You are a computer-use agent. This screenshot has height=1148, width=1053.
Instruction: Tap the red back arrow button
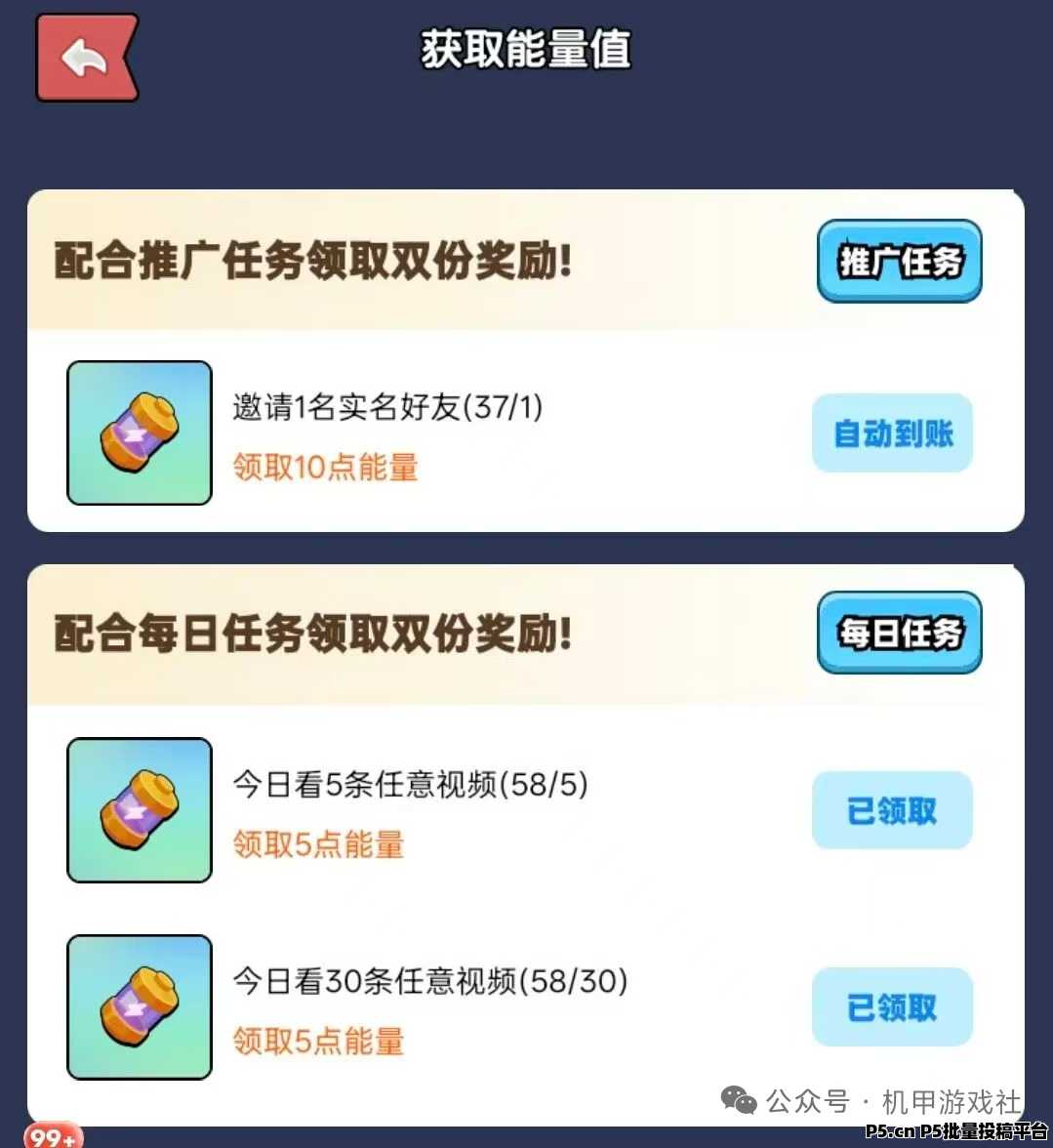(x=86, y=59)
